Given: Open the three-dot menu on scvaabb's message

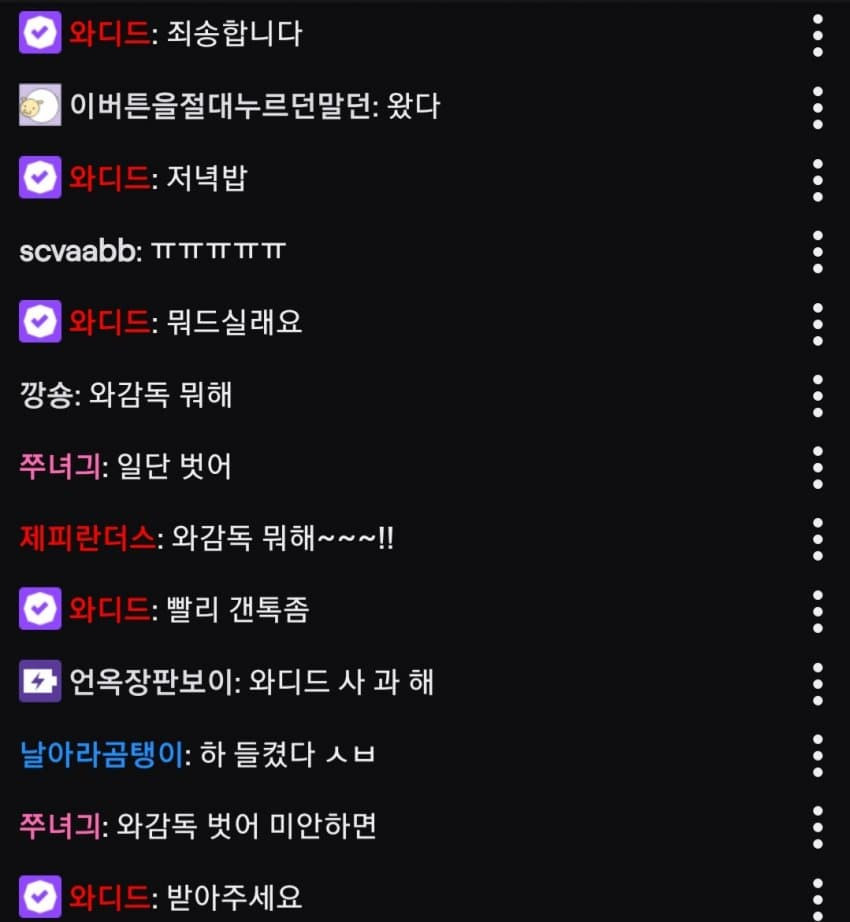Looking at the screenshot, I should [817, 252].
